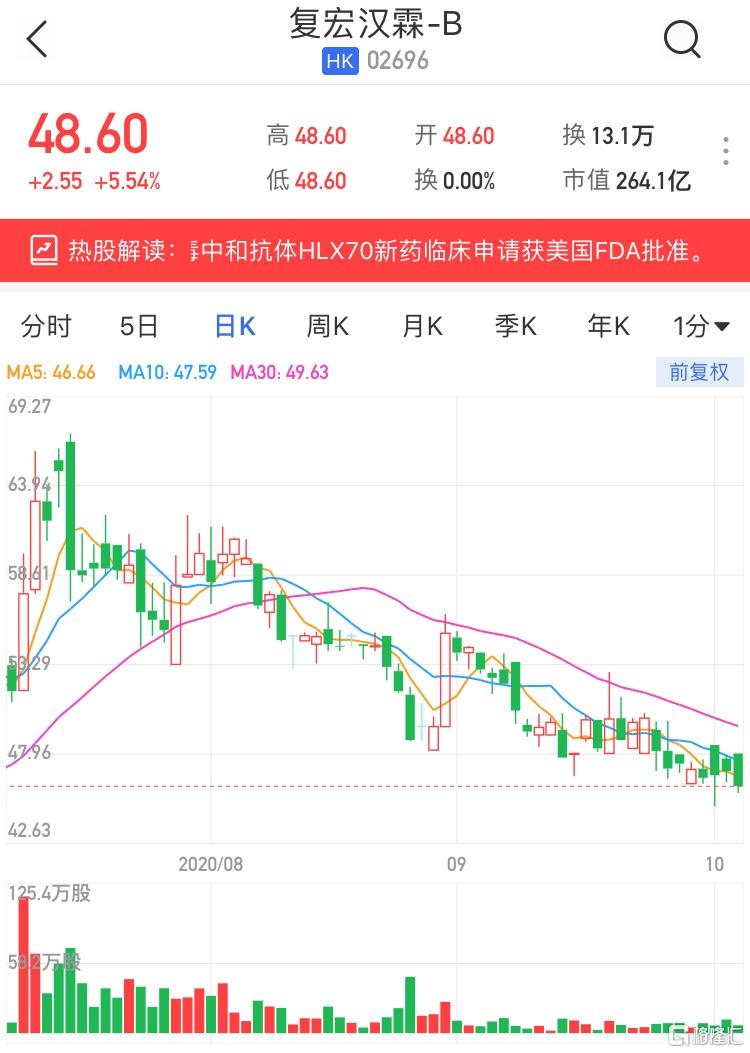The height and width of the screenshot is (1053, 750).
Task: Open the stock search icon
Action: coord(683,40)
